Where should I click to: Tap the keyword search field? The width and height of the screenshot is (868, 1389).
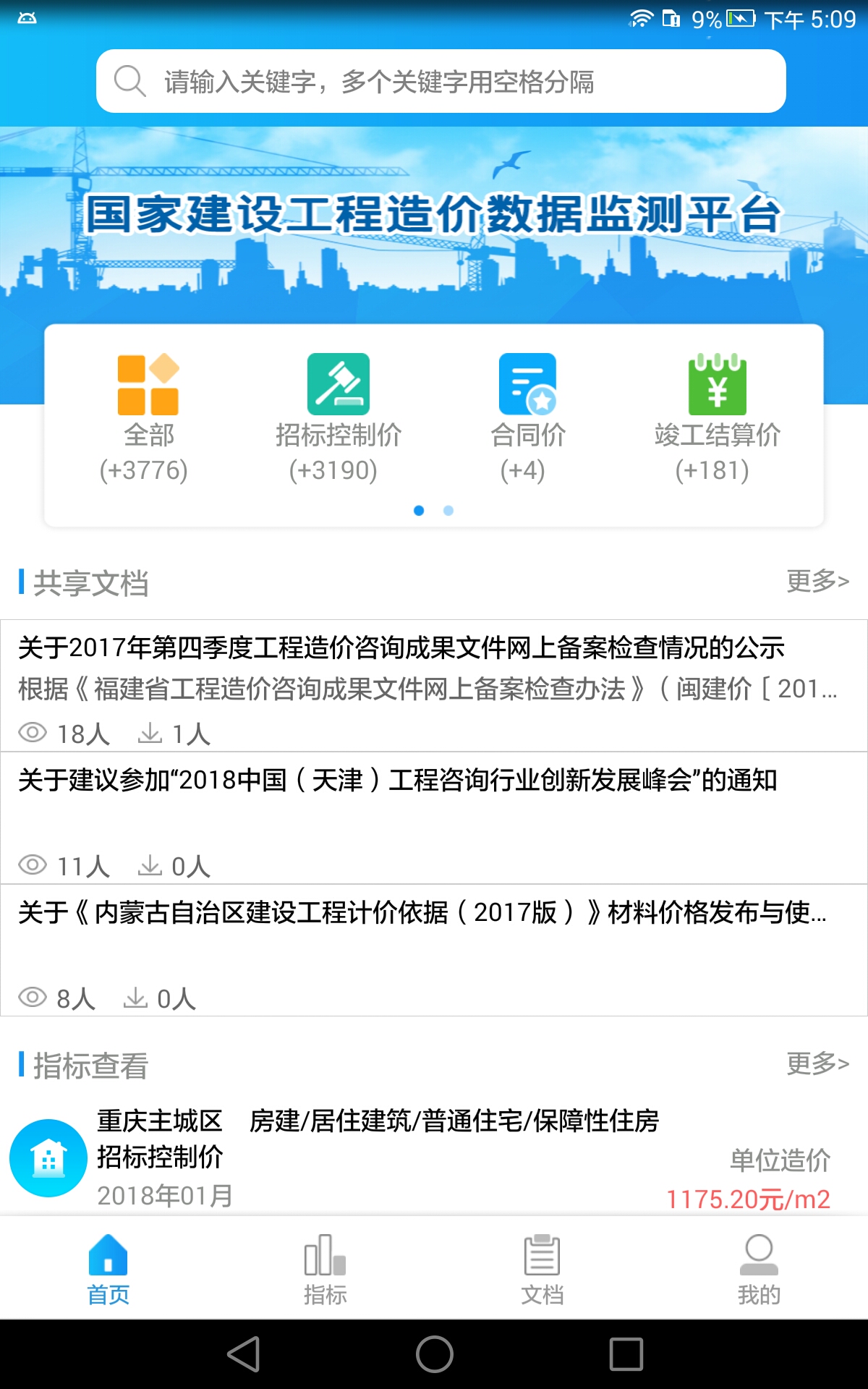[x=441, y=81]
